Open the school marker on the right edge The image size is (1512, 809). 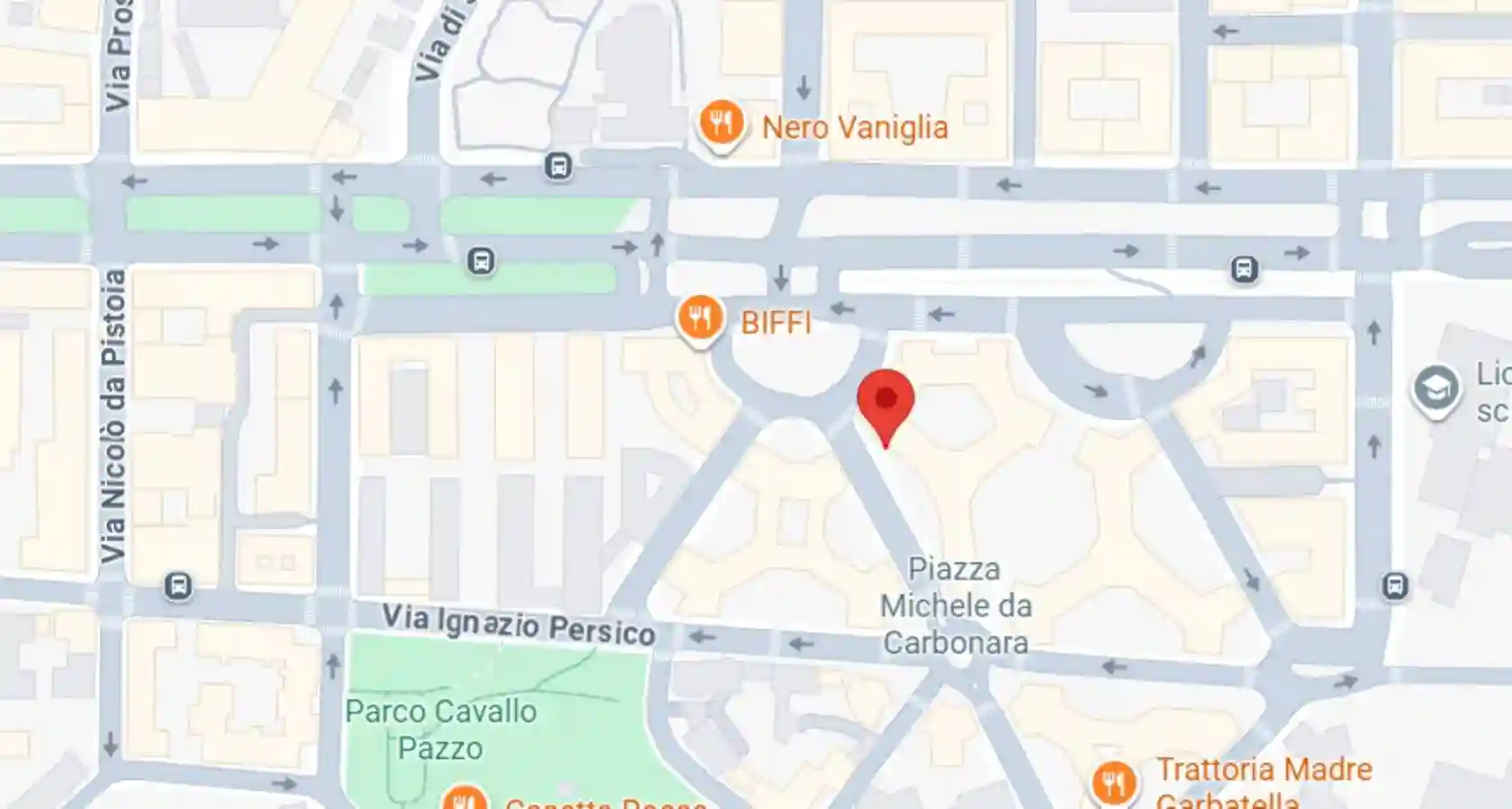pos(1435,389)
